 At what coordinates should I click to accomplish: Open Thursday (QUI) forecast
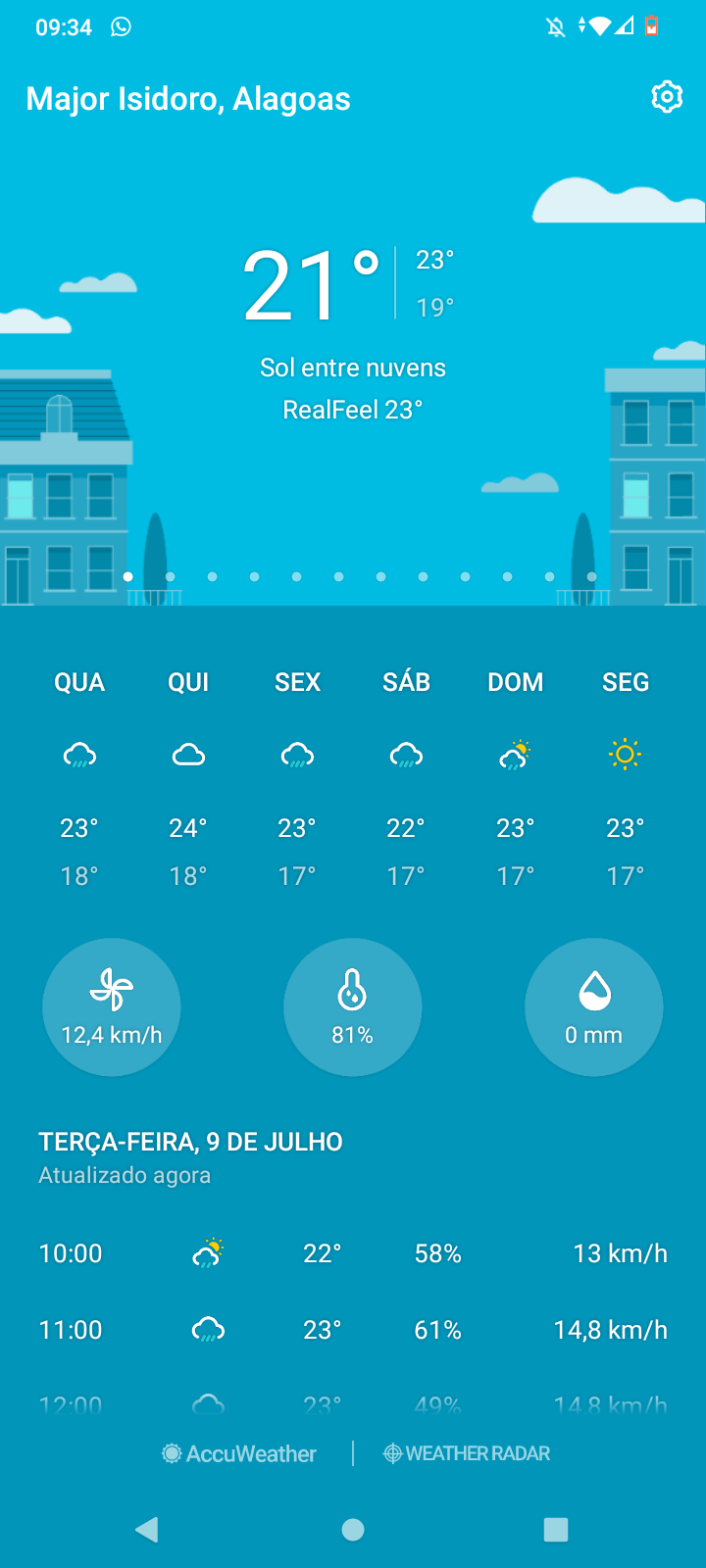point(188,774)
